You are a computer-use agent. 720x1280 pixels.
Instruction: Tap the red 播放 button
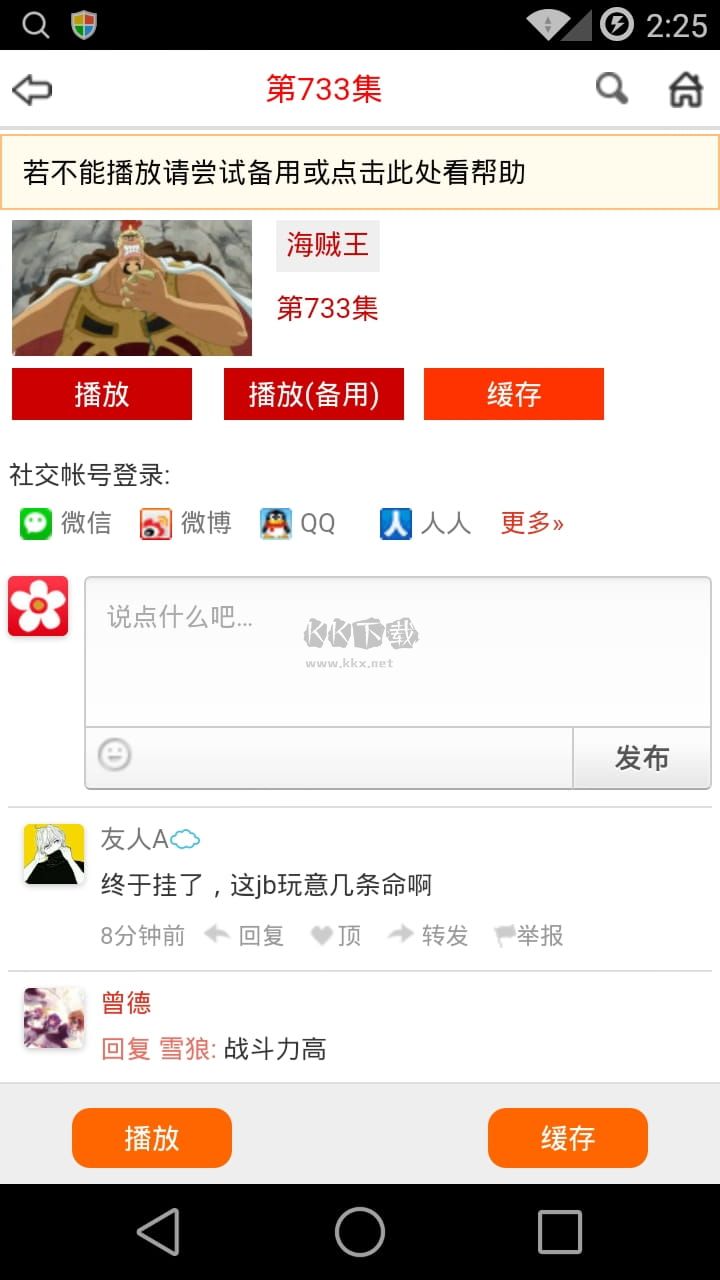coord(102,394)
